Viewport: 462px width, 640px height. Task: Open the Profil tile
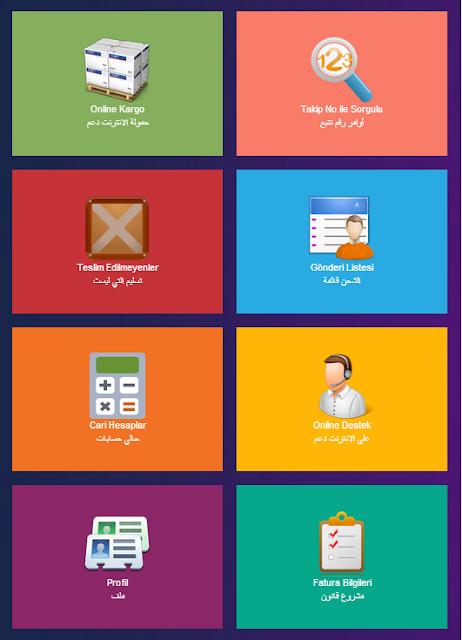click(118, 557)
